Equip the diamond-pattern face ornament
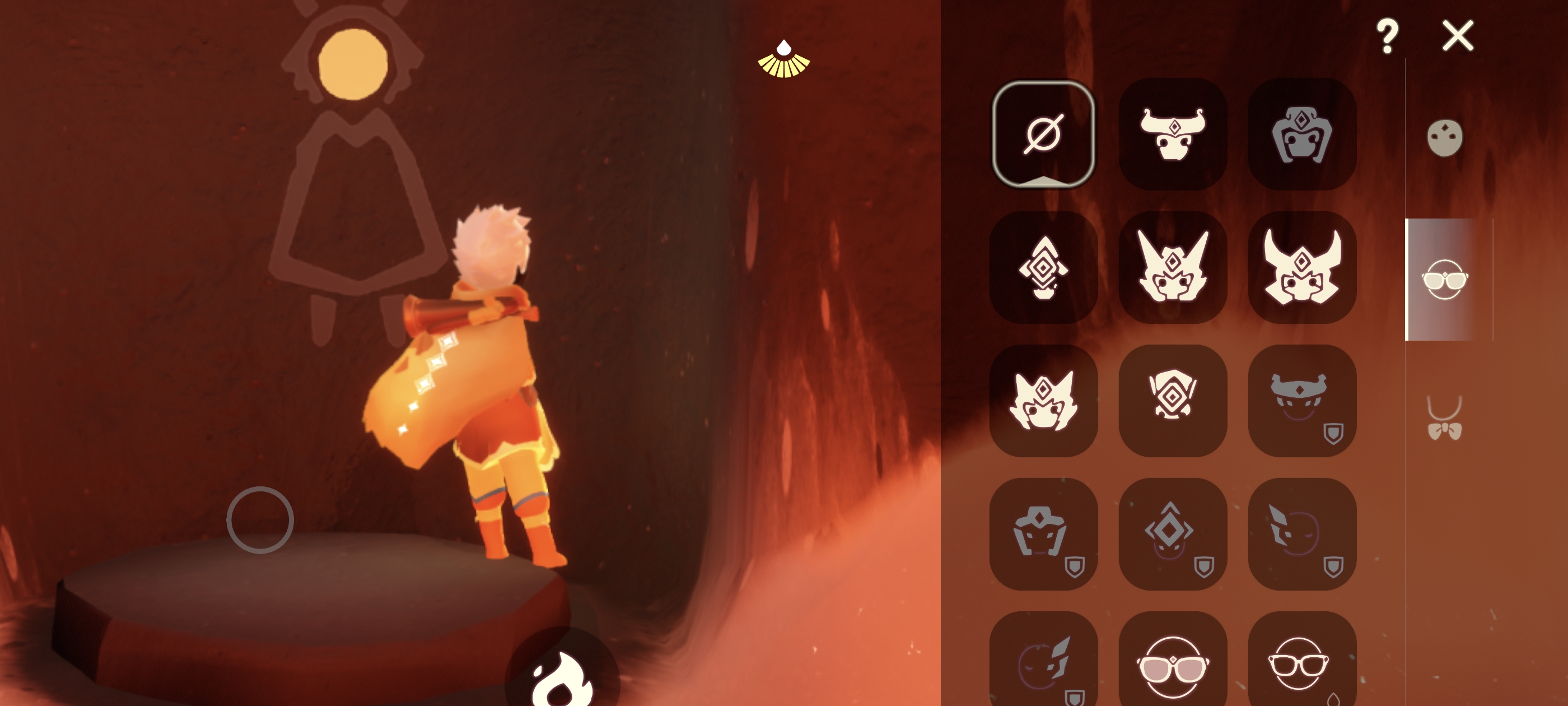Image resolution: width=1568 pixels, height=706 pixels. (1043, 267)
